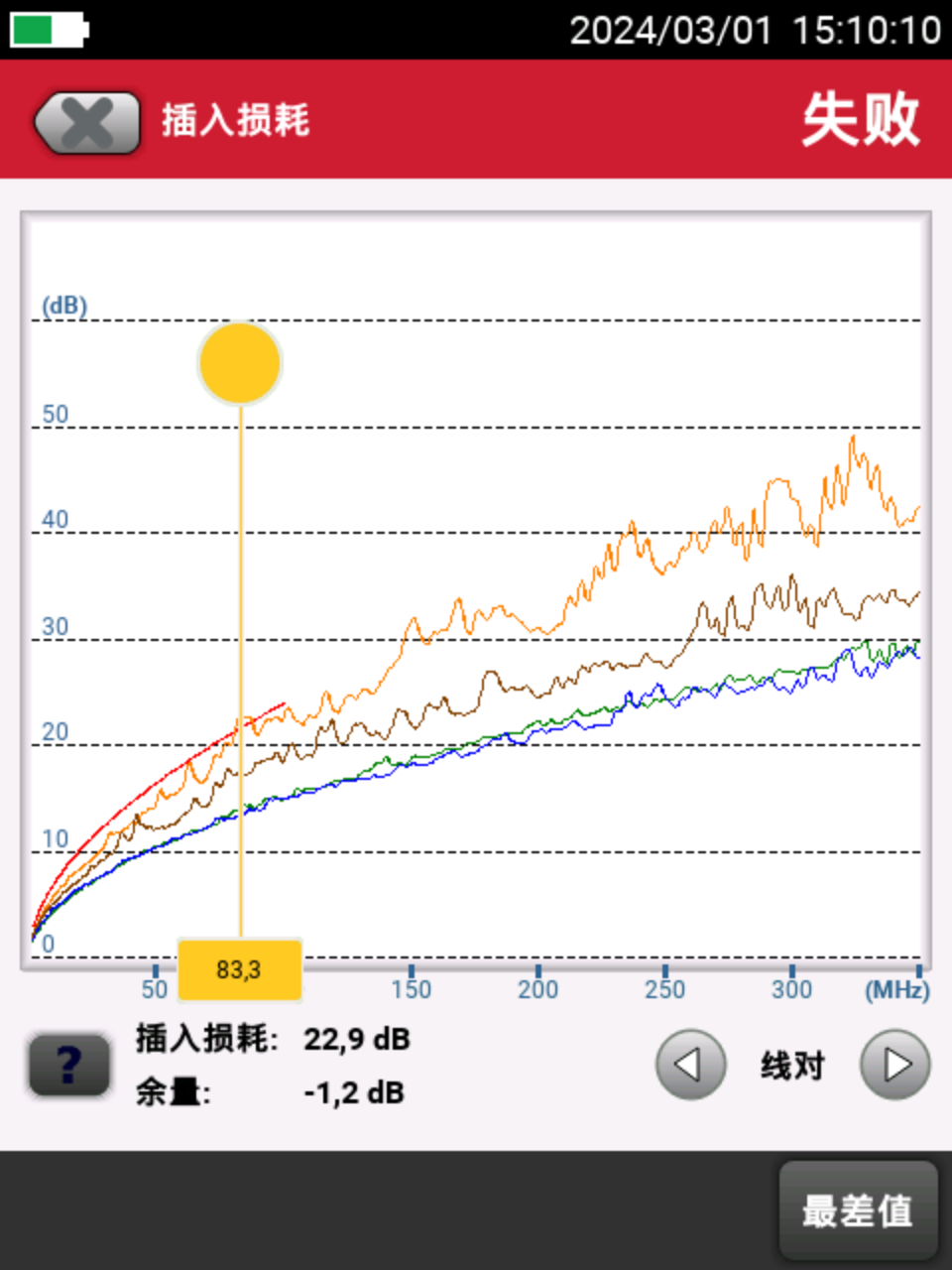952x1270 pixels.
Task: Tap the 最差值 button
Action: tap(857, 1210)
